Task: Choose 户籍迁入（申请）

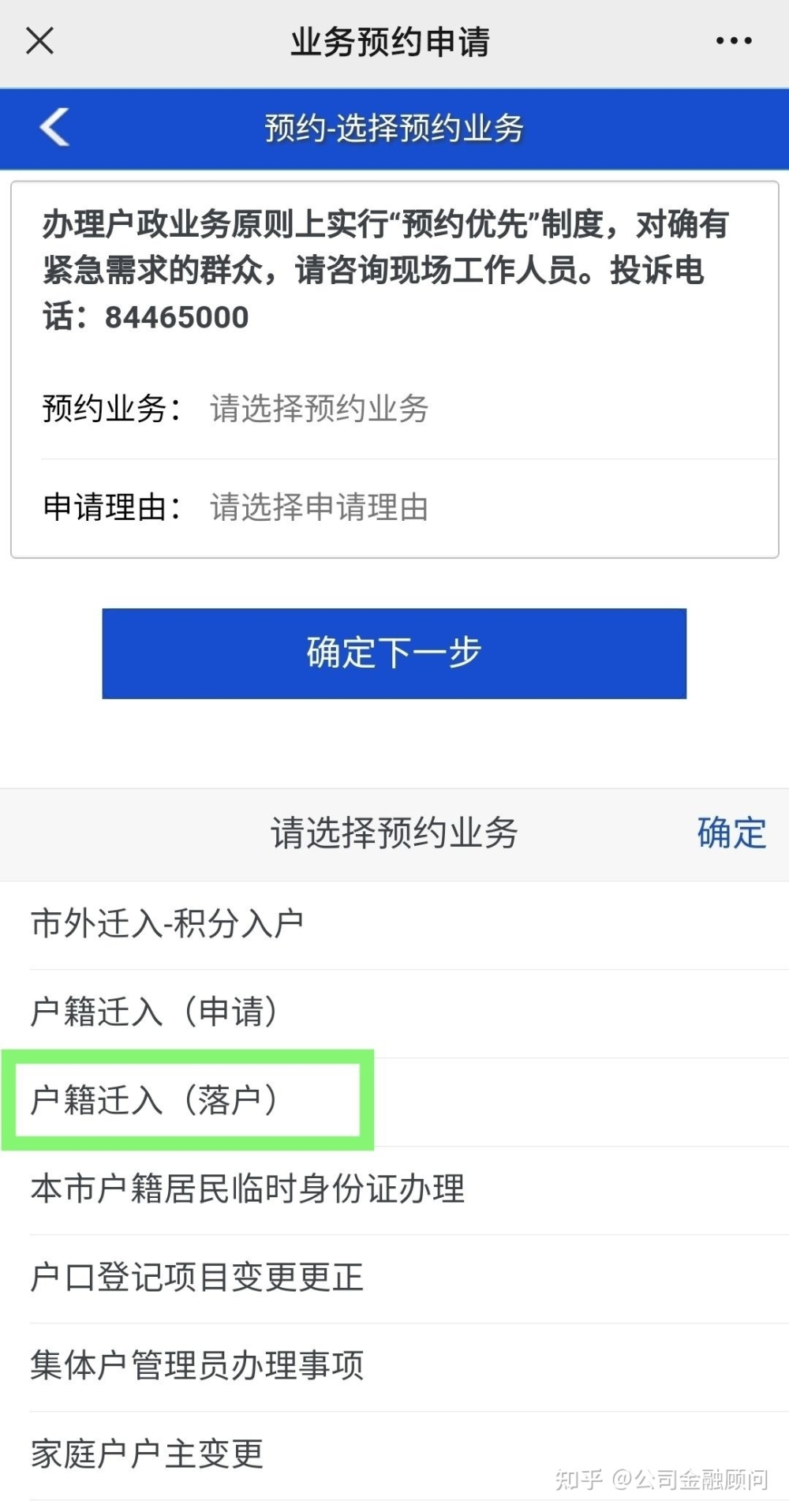Action: (394, 1012)
